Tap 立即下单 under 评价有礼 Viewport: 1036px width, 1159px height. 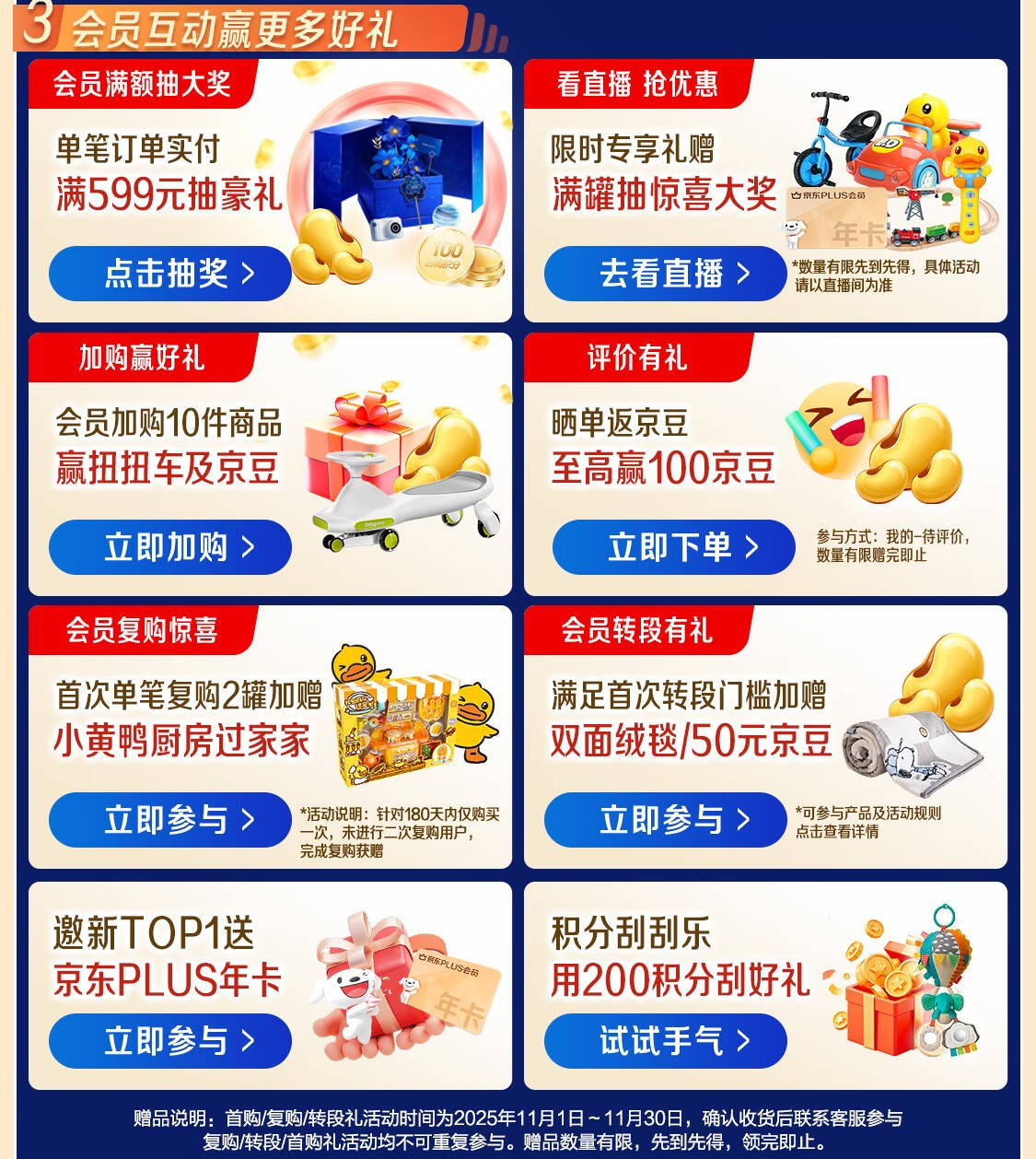coord(673,547)
